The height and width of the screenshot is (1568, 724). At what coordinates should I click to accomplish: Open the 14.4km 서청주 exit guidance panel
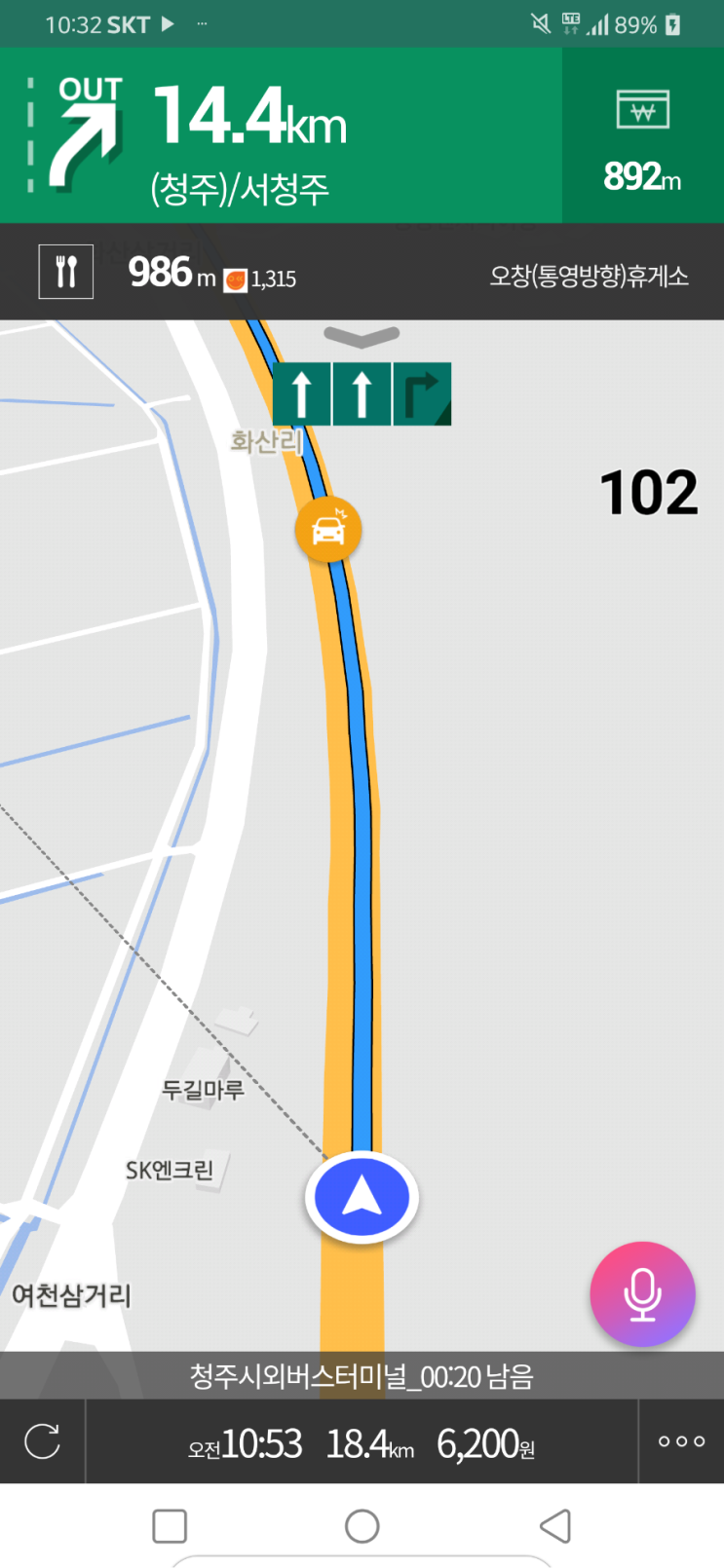click(x=281, y=136)
